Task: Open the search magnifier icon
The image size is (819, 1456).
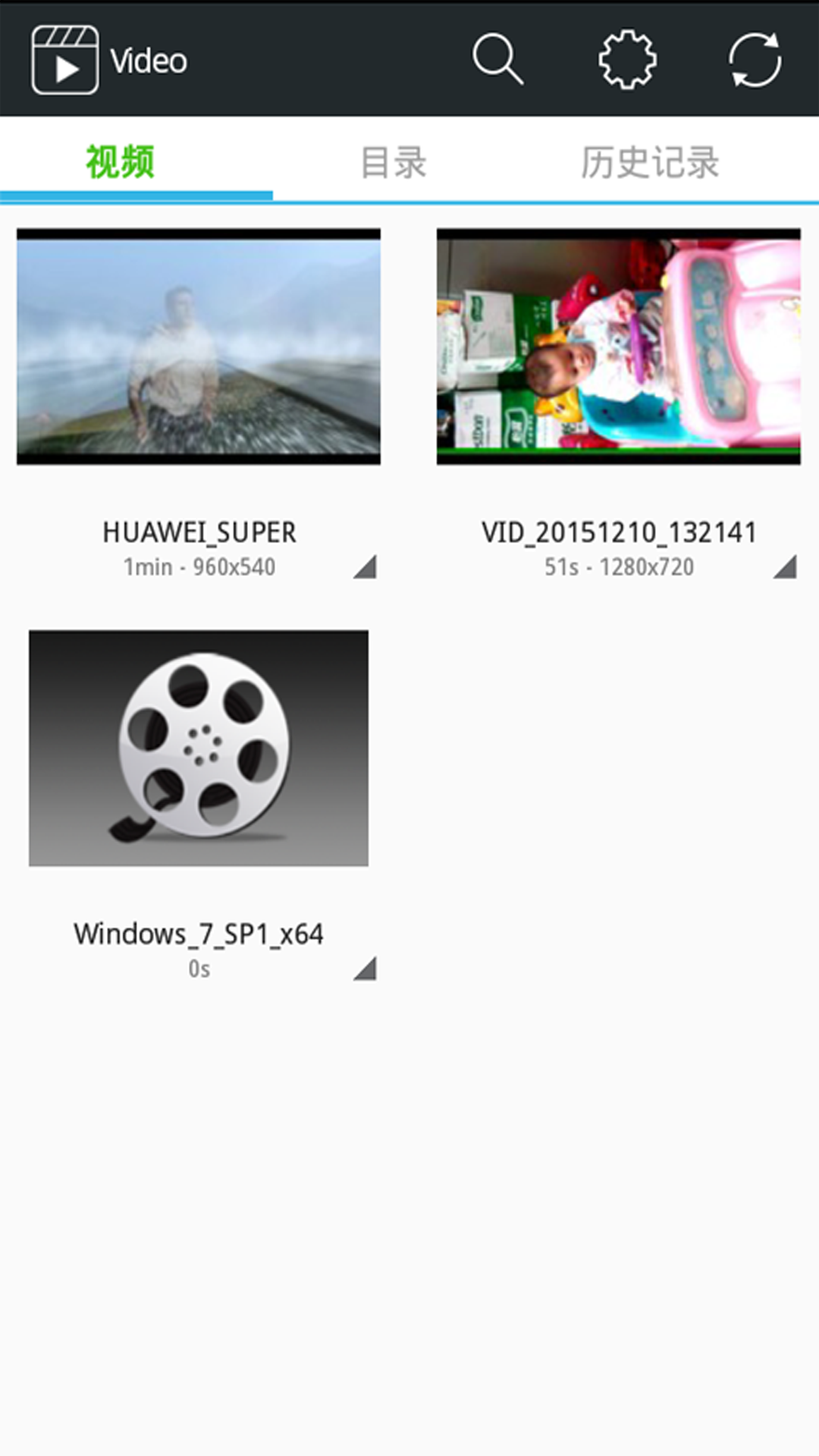Action: coord(497,59)
